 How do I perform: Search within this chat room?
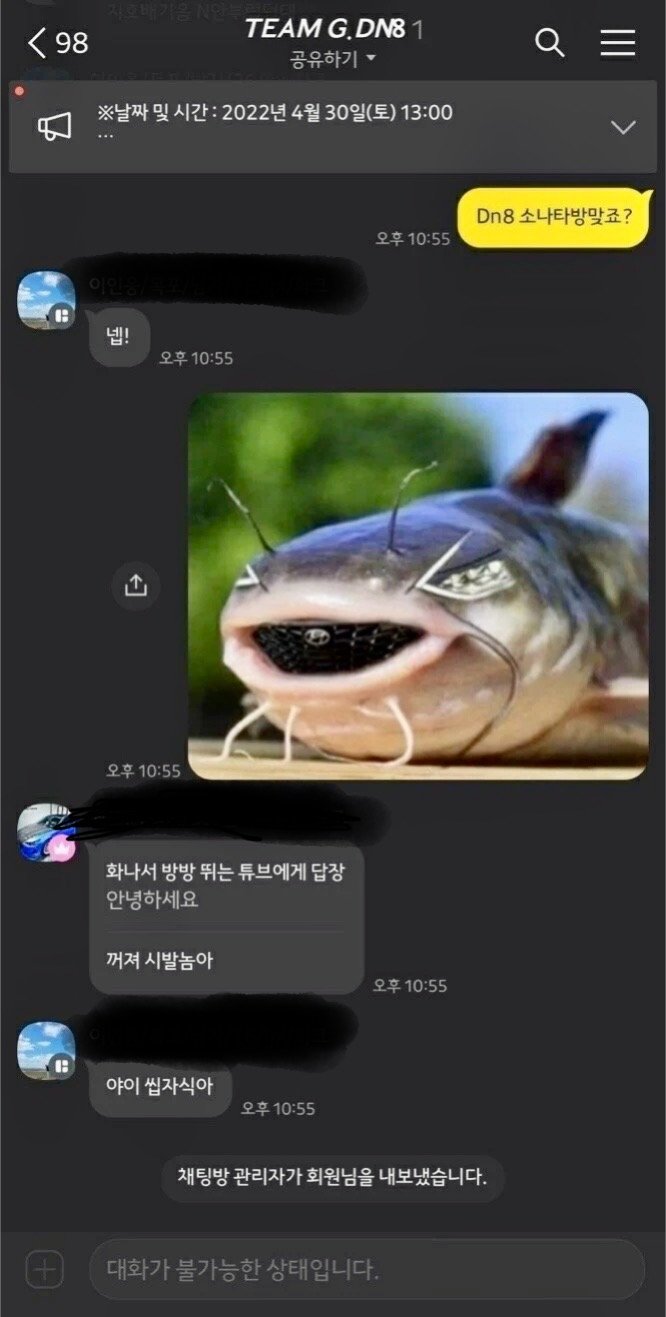(550, 43)
